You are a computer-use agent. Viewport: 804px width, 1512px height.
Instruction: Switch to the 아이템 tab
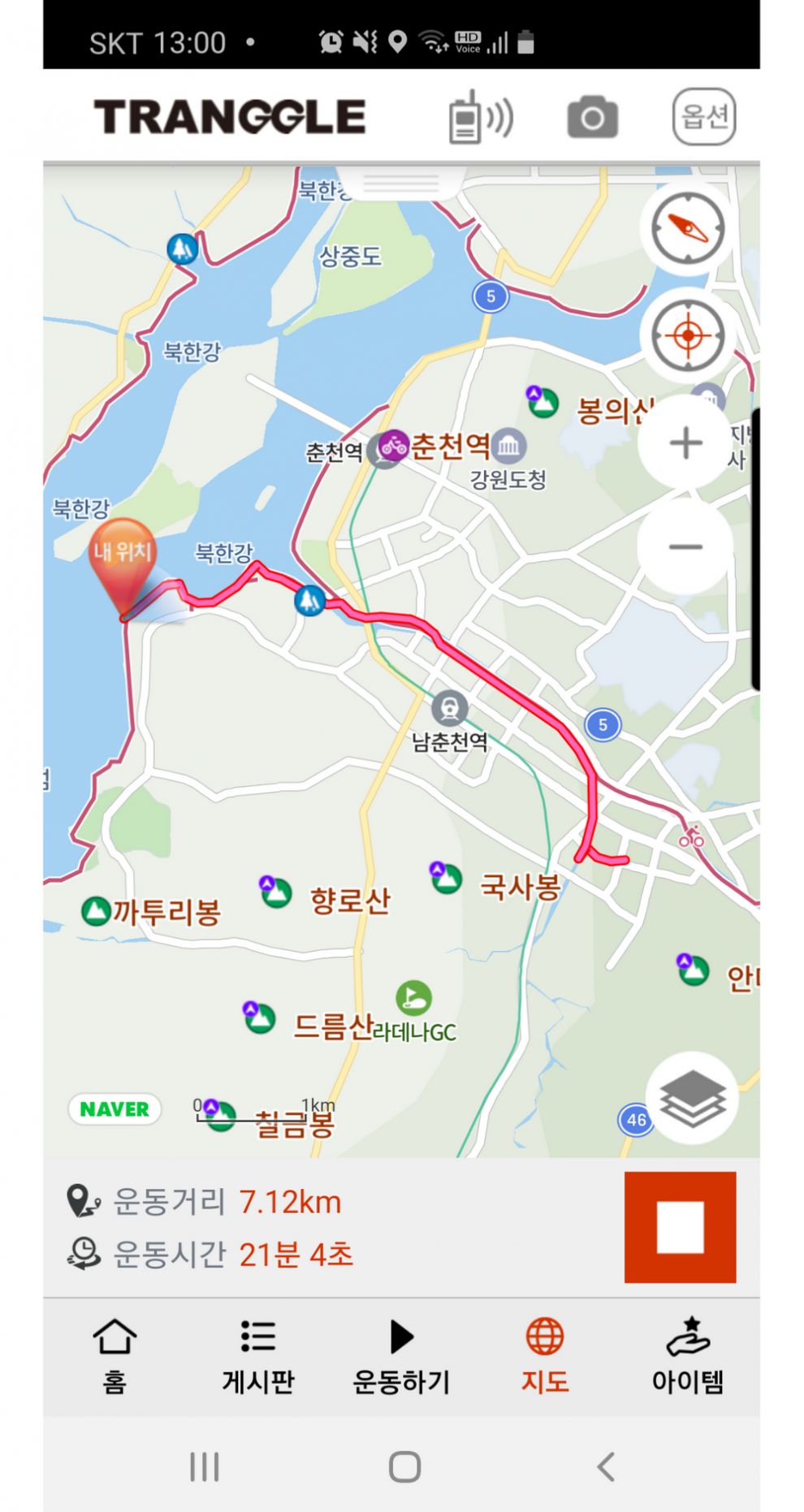[x=688, y=1355]
